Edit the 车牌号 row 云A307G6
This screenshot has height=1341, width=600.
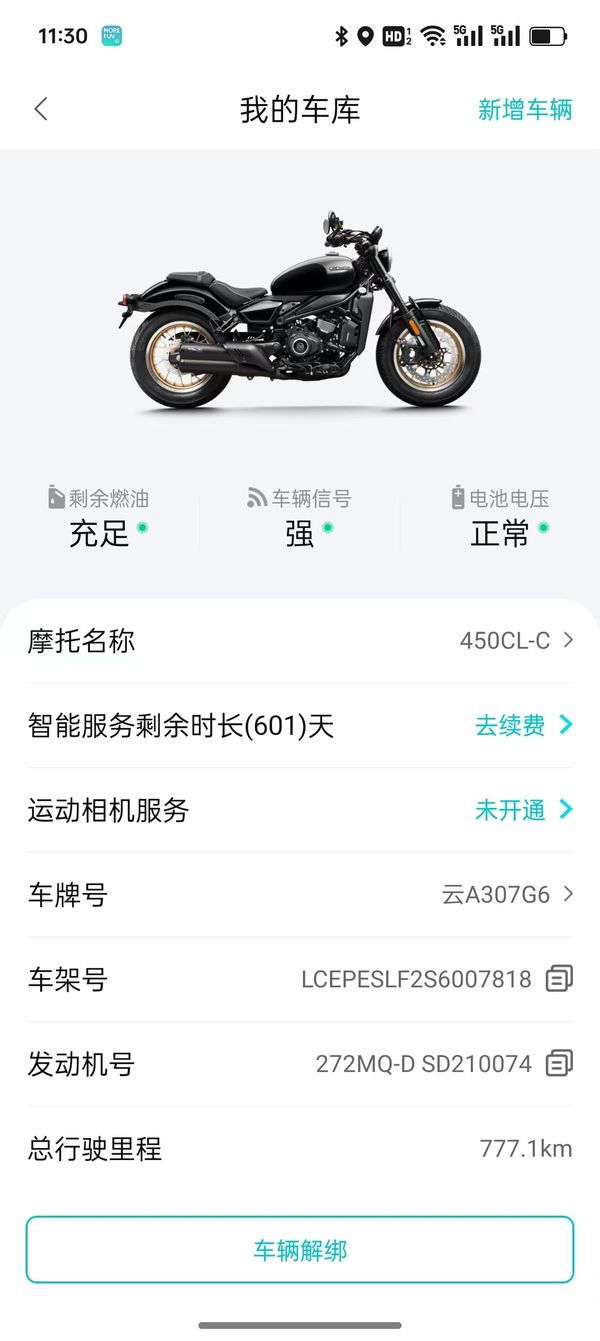[x=507, y=894]
